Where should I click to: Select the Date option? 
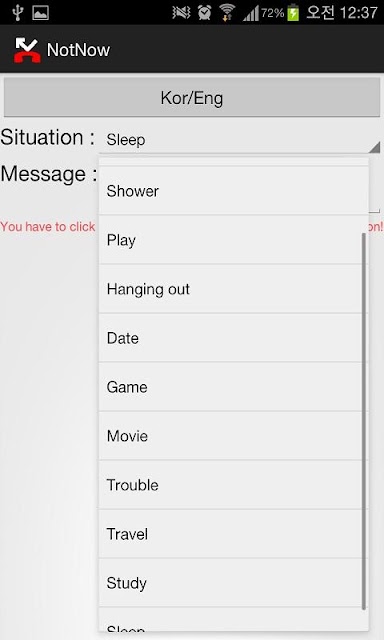tap(233, 338)
